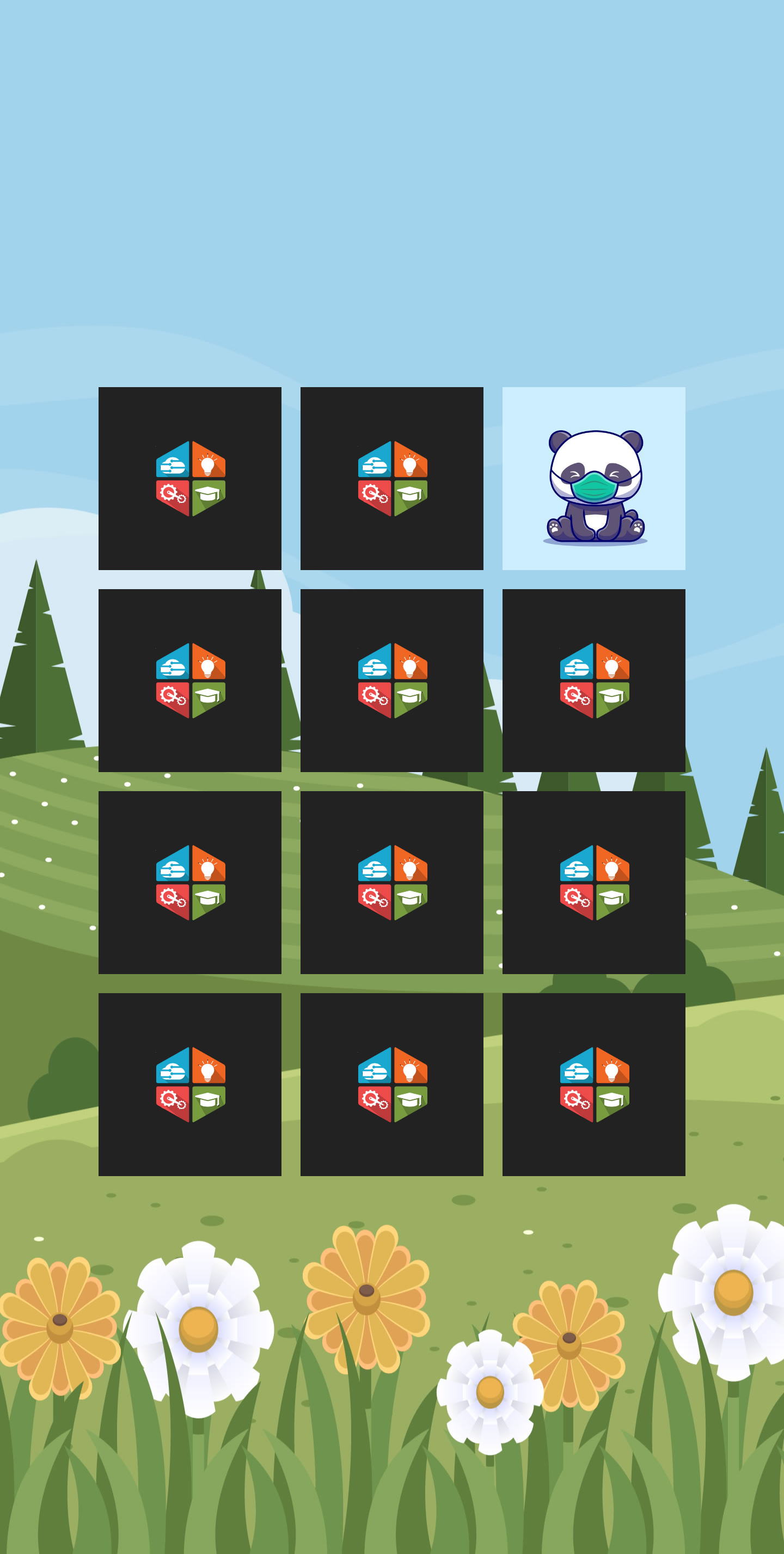Tap the revealed masked panda card
The width and height of the screenshot is (784, 1554).
(594, 479)
